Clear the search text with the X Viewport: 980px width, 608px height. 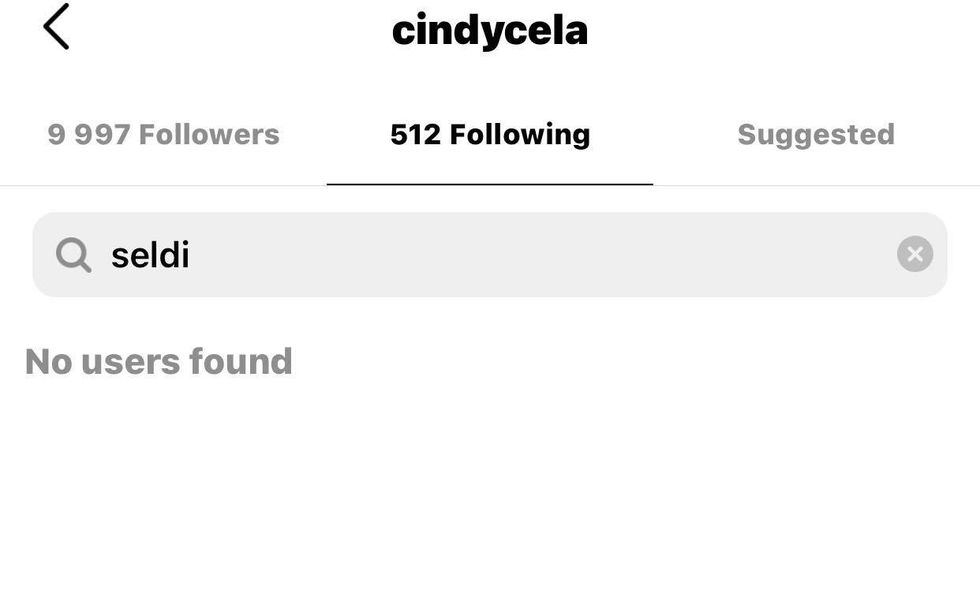(x=914, y=255)
